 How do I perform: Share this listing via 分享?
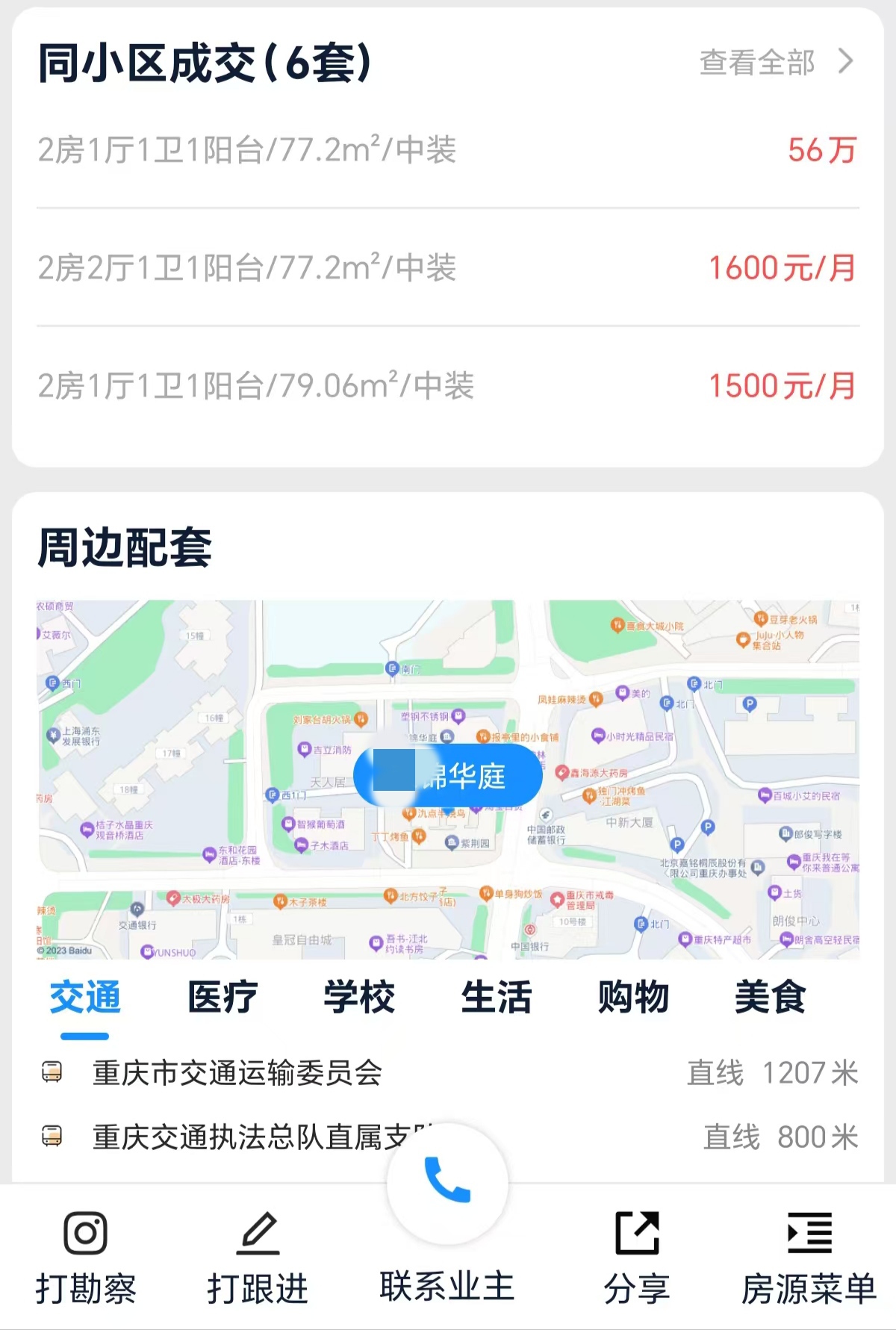[x=637, y=1257]
